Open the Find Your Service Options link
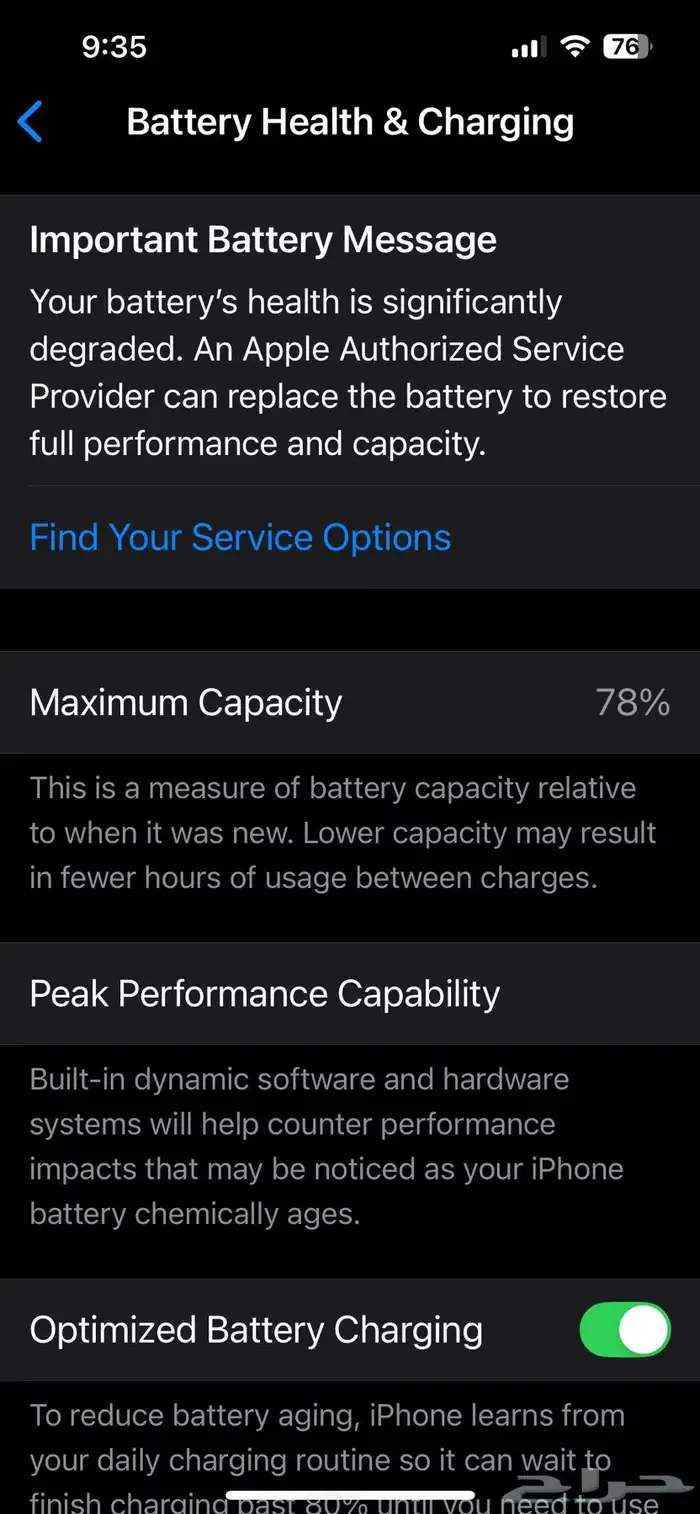This screenshot has height=1514, width=700. [x=240, y=537]
